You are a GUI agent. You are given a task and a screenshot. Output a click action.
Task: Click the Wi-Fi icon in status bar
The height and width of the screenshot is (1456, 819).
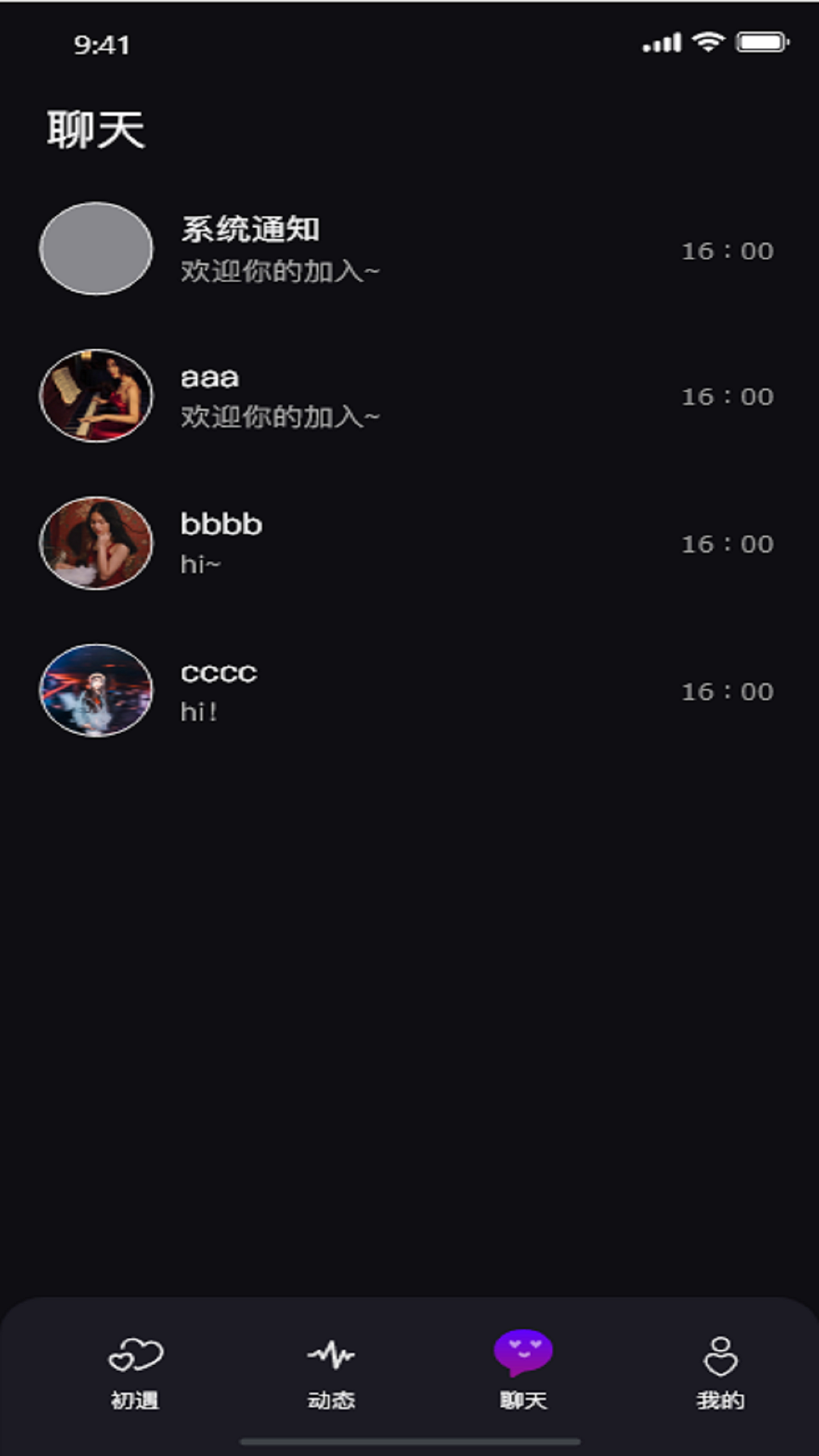pyautogui.click(x=706, y=42)
